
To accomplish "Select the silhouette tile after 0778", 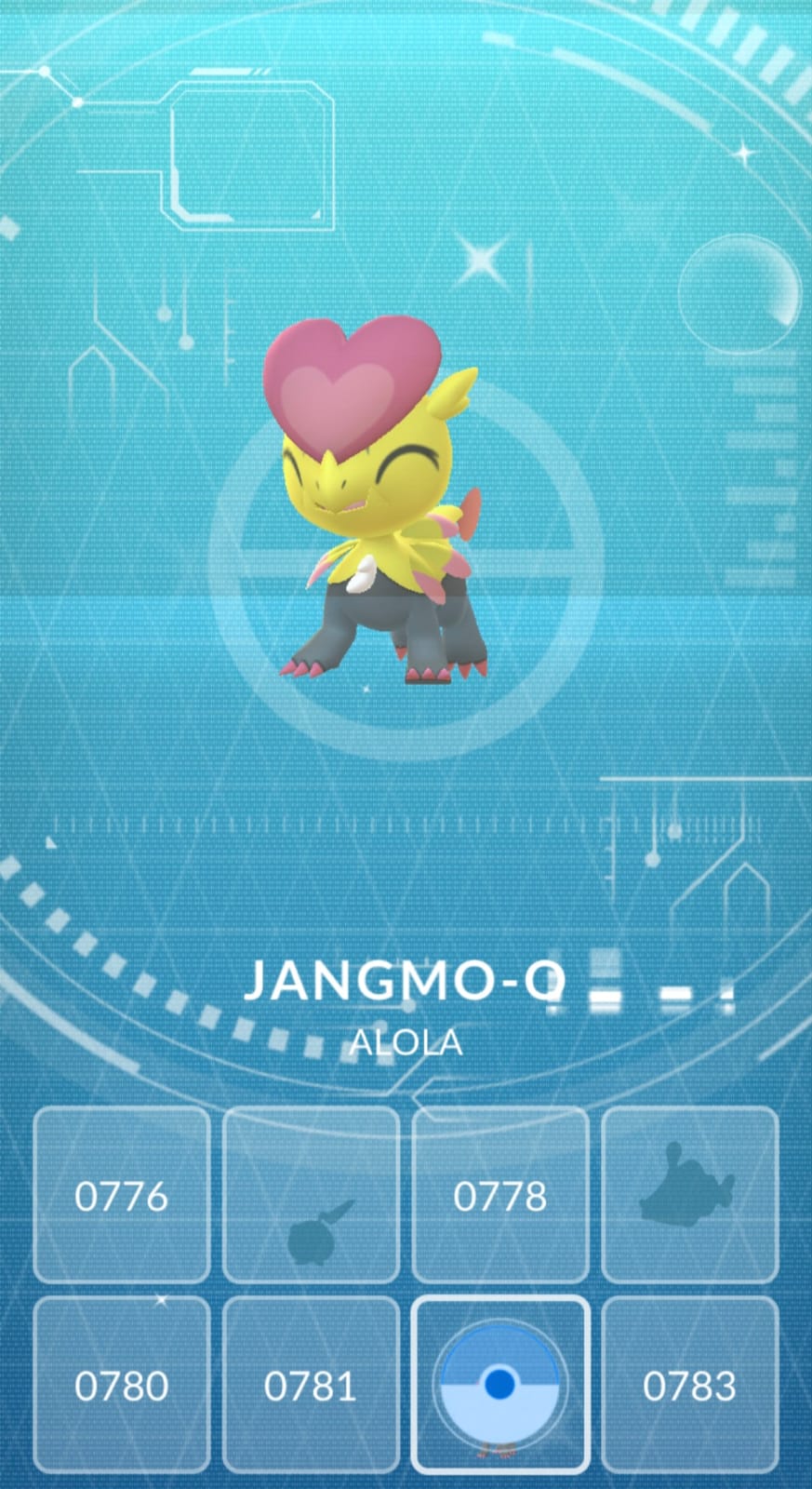I will (x=689, y=1195).
